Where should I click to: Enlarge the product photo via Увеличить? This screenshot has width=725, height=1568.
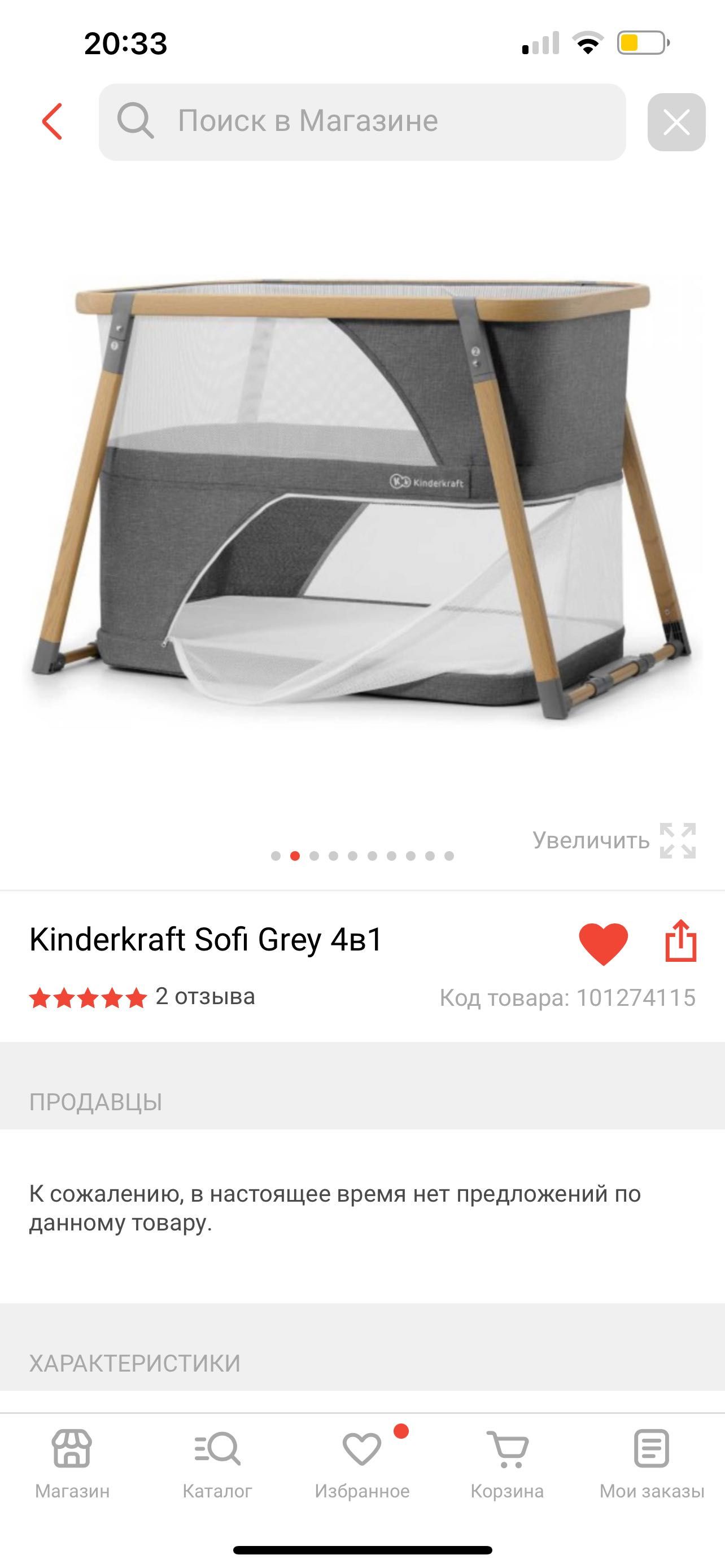tap(614, 840)
